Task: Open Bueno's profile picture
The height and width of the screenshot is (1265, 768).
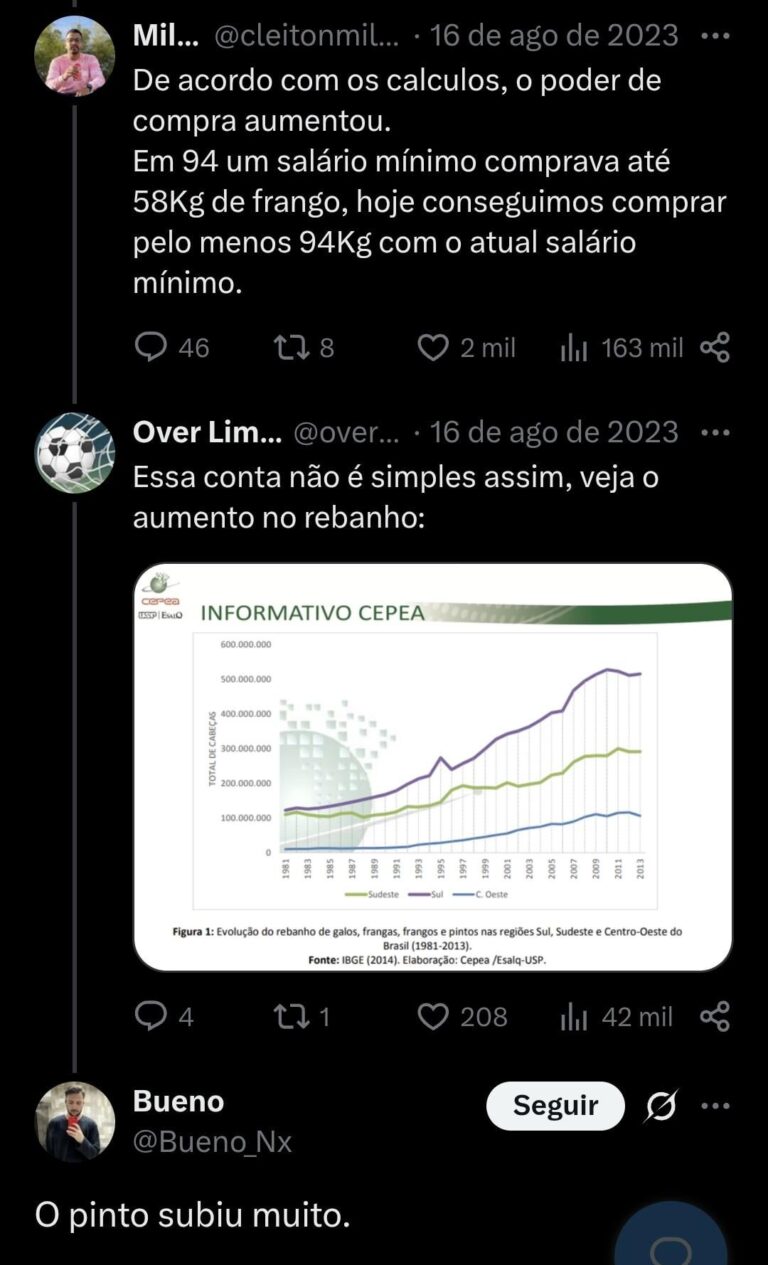Action: click(x=75, y=1121)
